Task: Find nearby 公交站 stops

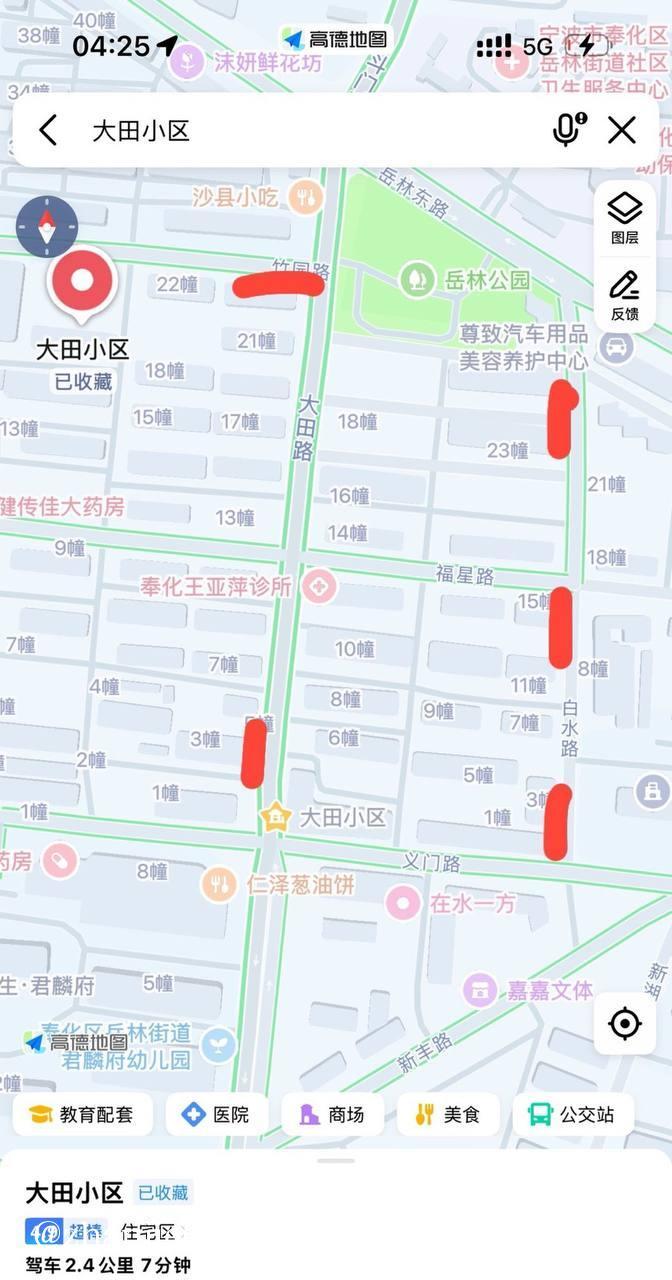Action: [573, 1114]
